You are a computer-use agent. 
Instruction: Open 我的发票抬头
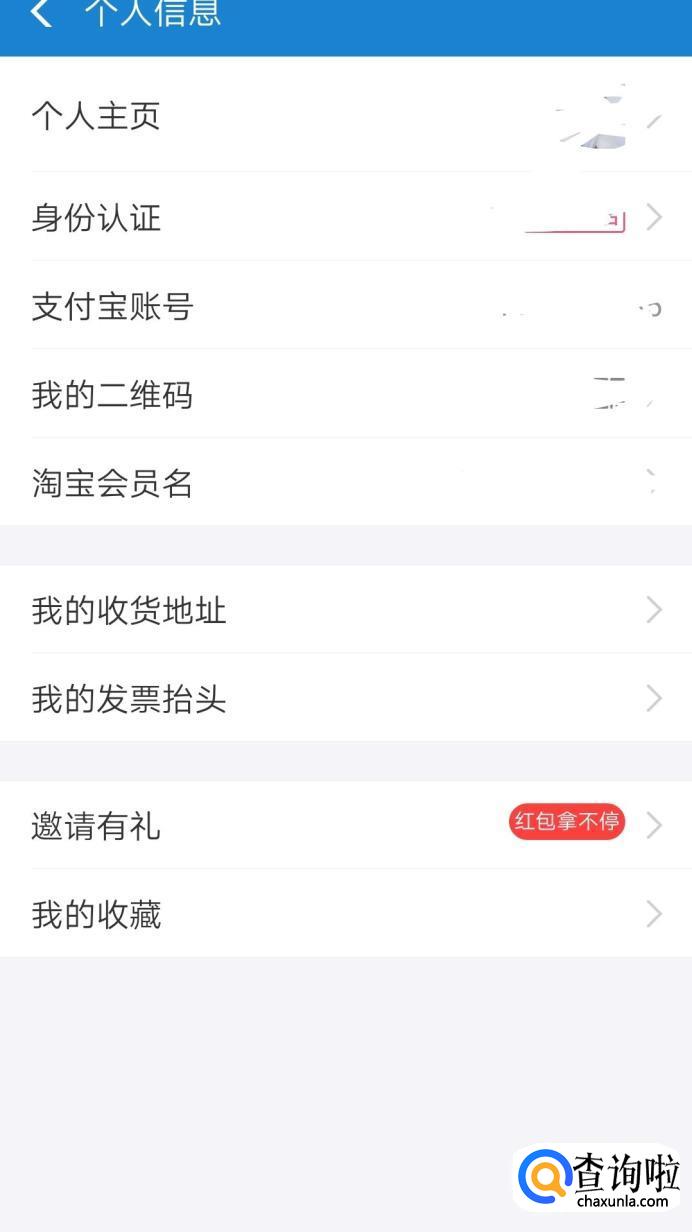click(x=346, y=698)
